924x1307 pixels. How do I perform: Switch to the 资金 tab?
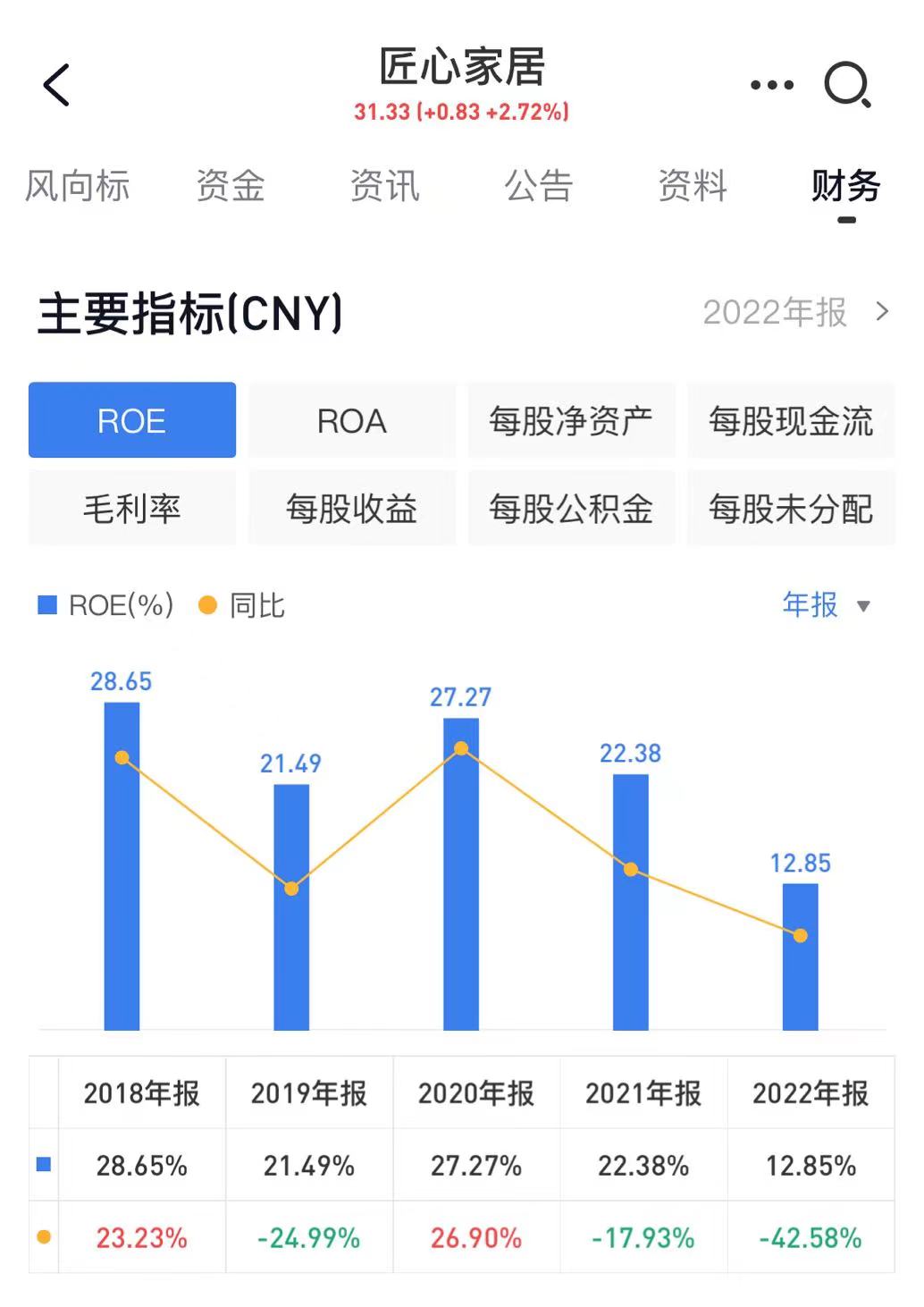[x=231, y=187]
